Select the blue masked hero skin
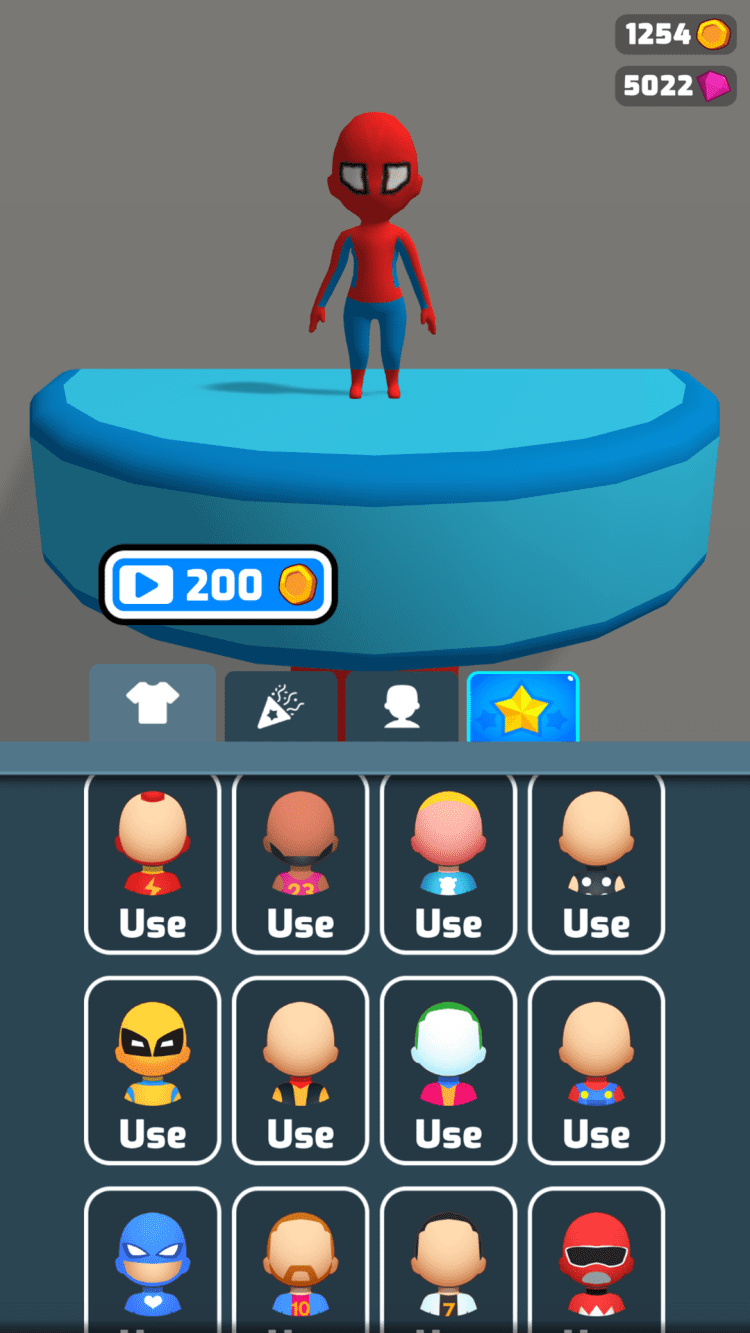The image size is (750, 1333). click(153, 1262)
